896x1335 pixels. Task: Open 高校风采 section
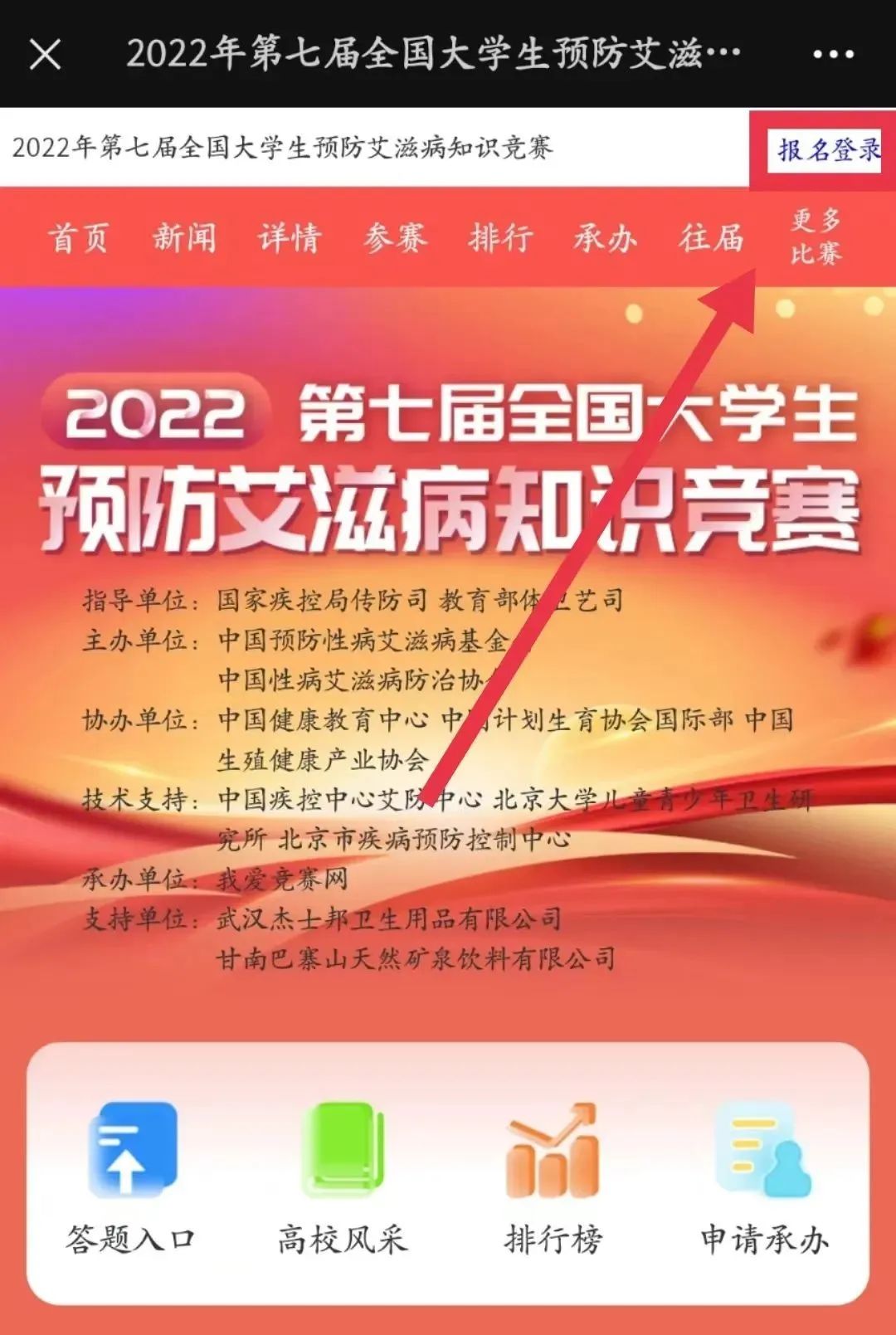[x=342, y=1178]
